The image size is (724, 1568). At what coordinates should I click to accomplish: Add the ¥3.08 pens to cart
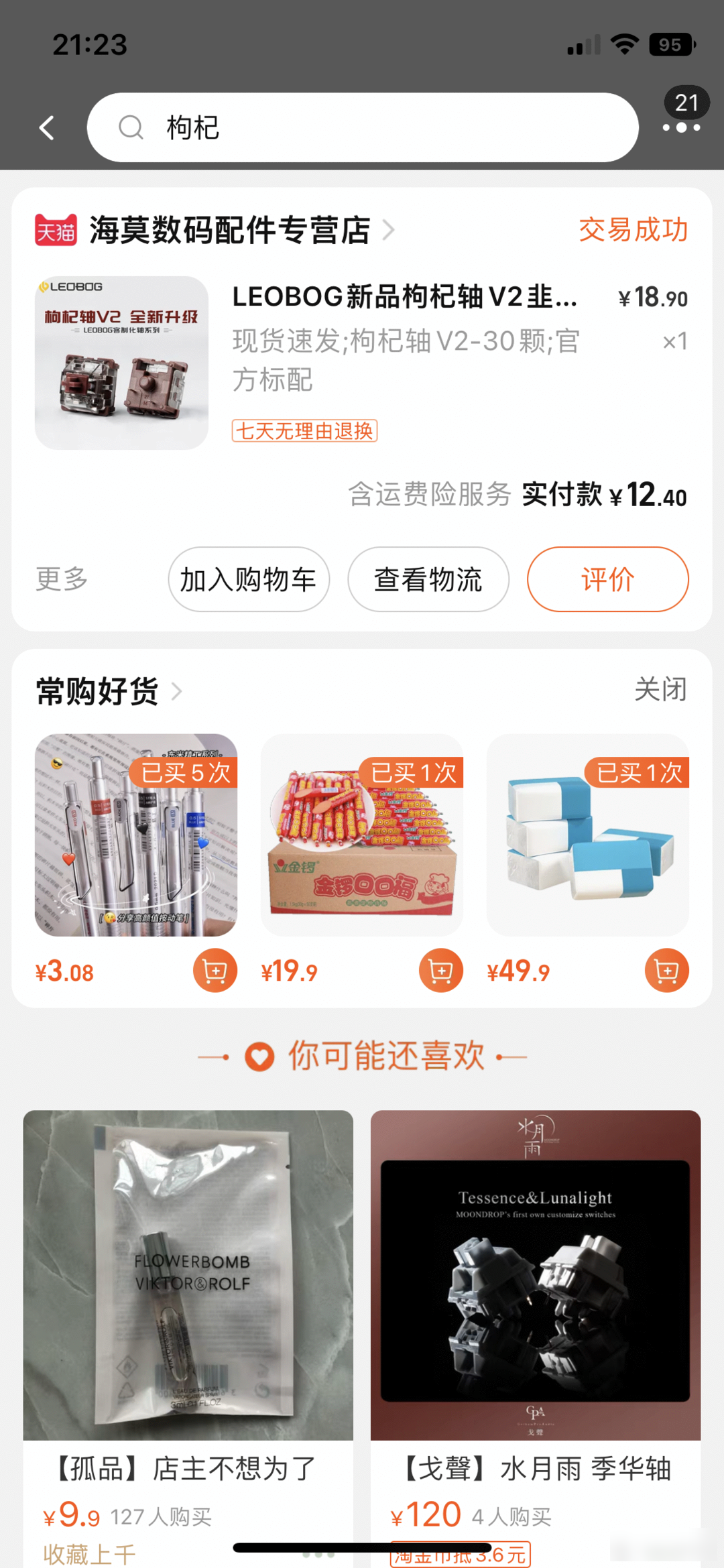[215, 971]
